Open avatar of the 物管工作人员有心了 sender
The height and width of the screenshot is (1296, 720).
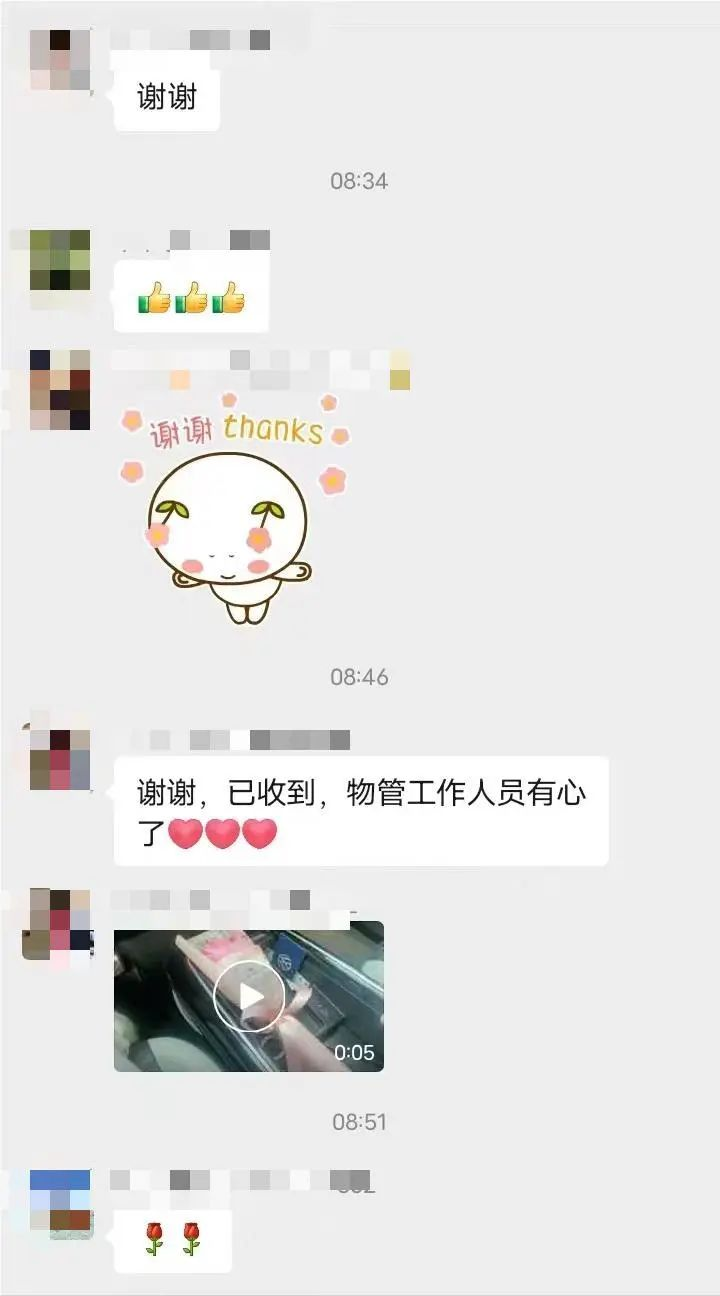60,760
